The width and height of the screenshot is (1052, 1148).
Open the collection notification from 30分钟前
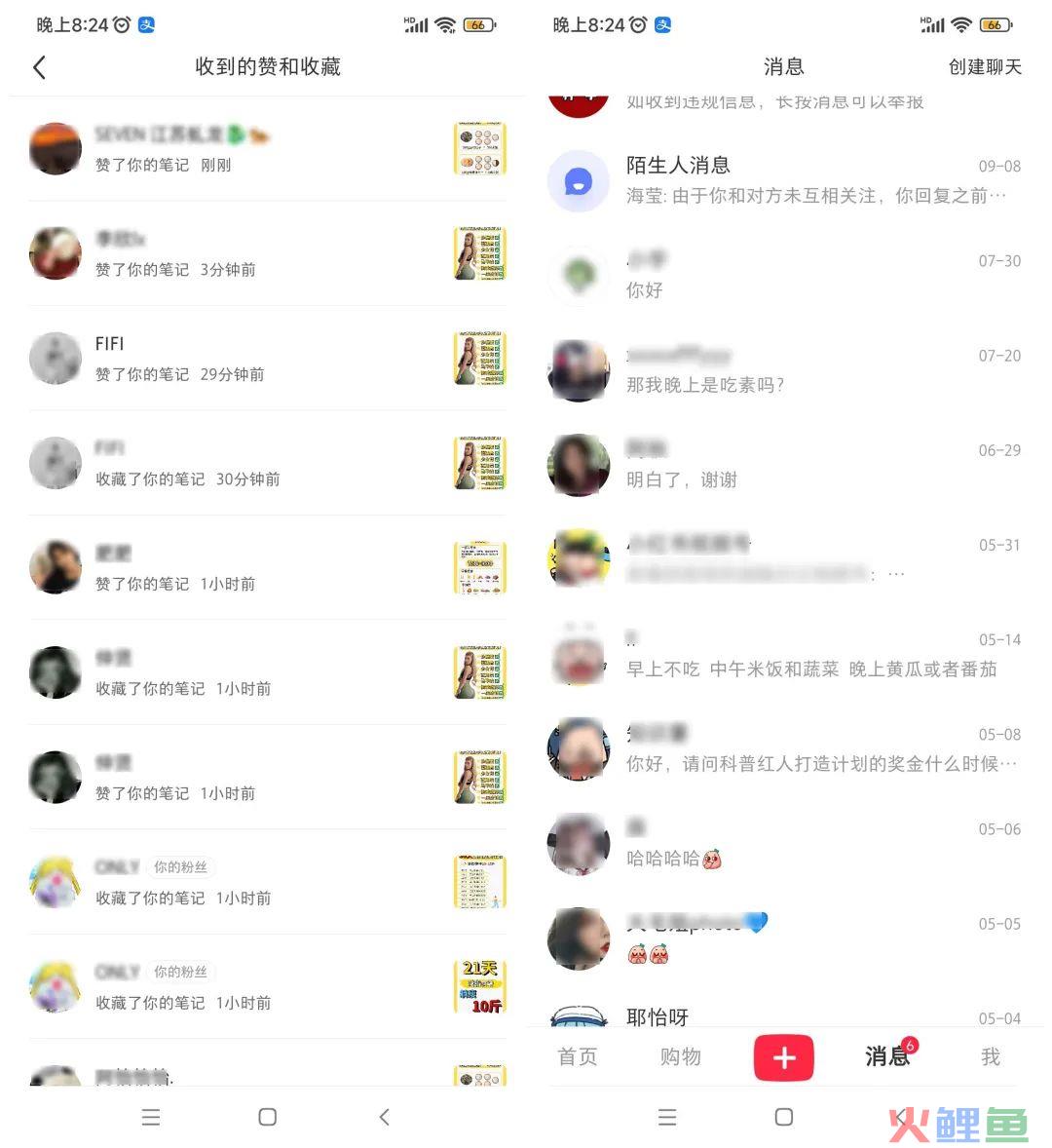pyautogui.click(x=263, y=464)
